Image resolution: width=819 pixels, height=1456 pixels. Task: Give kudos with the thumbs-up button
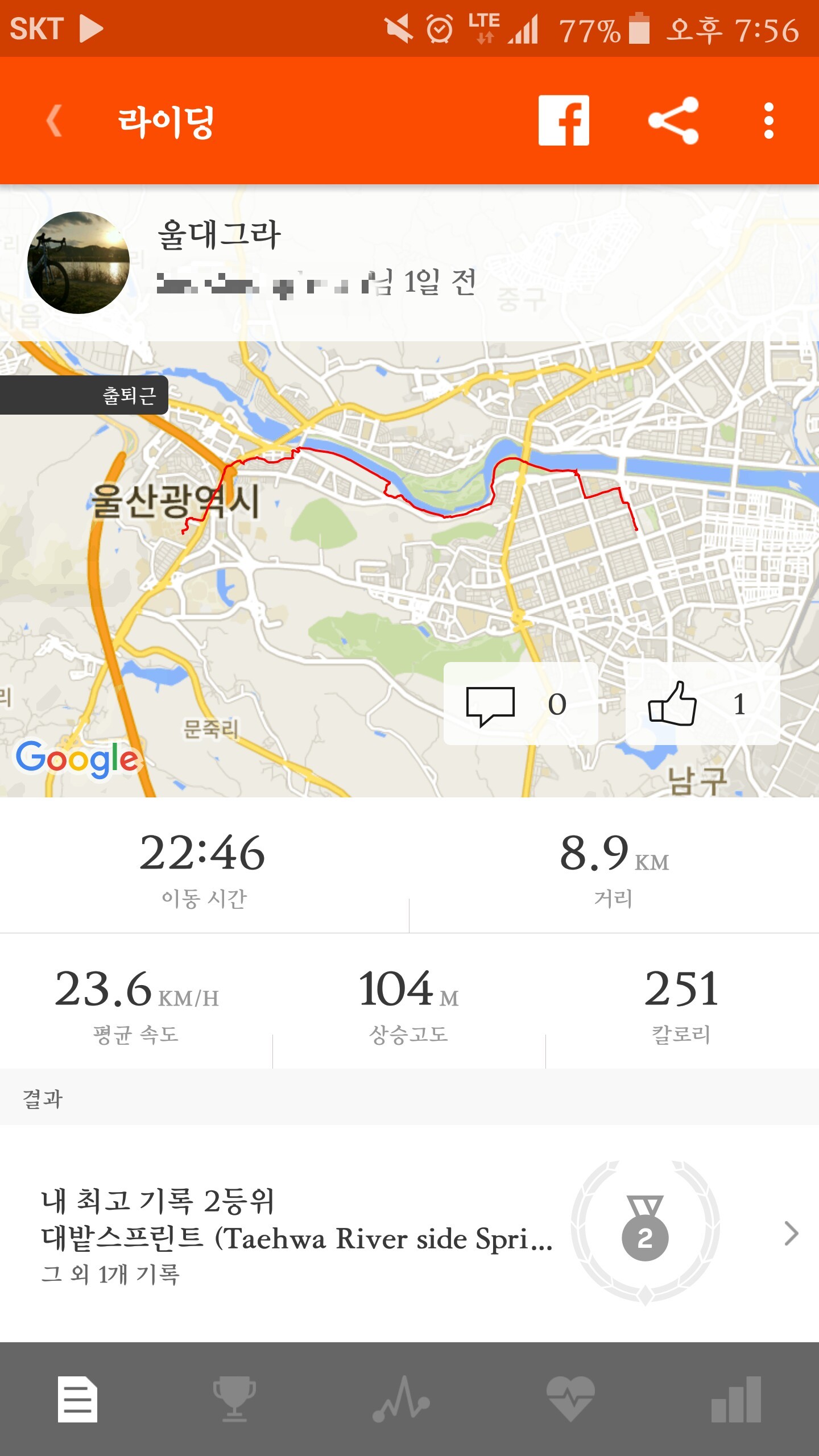[x=702, y=704]
